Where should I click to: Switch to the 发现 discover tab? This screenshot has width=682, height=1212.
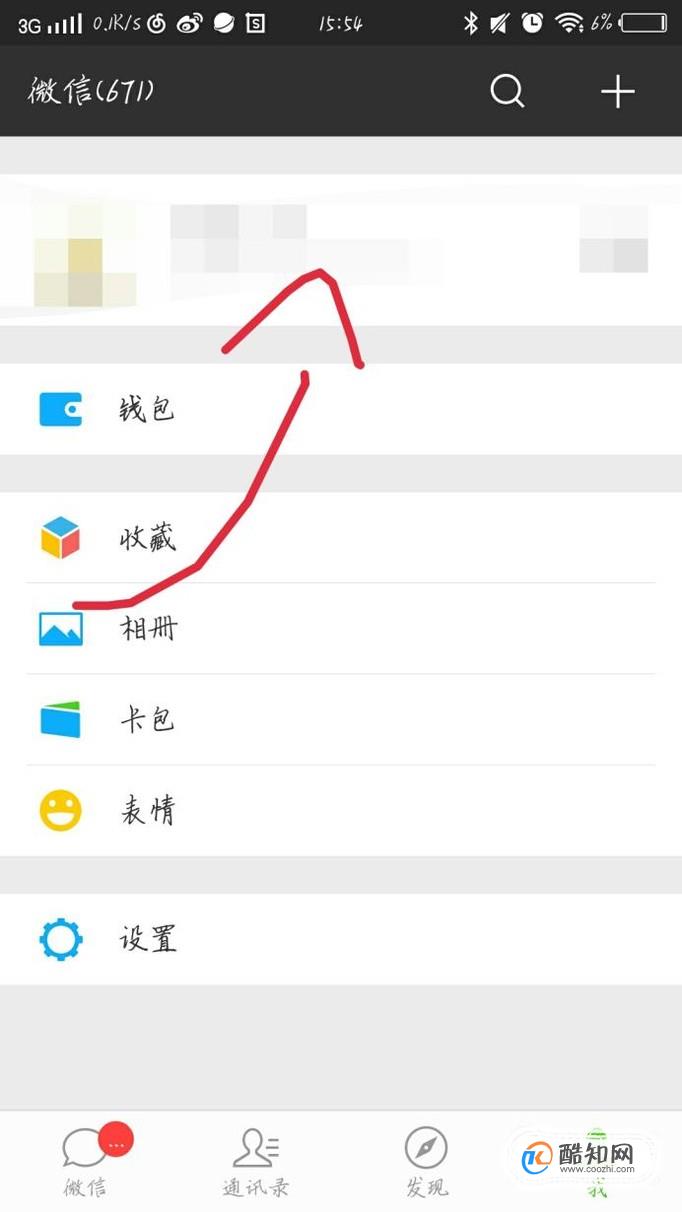click(x=426, y=1161)
